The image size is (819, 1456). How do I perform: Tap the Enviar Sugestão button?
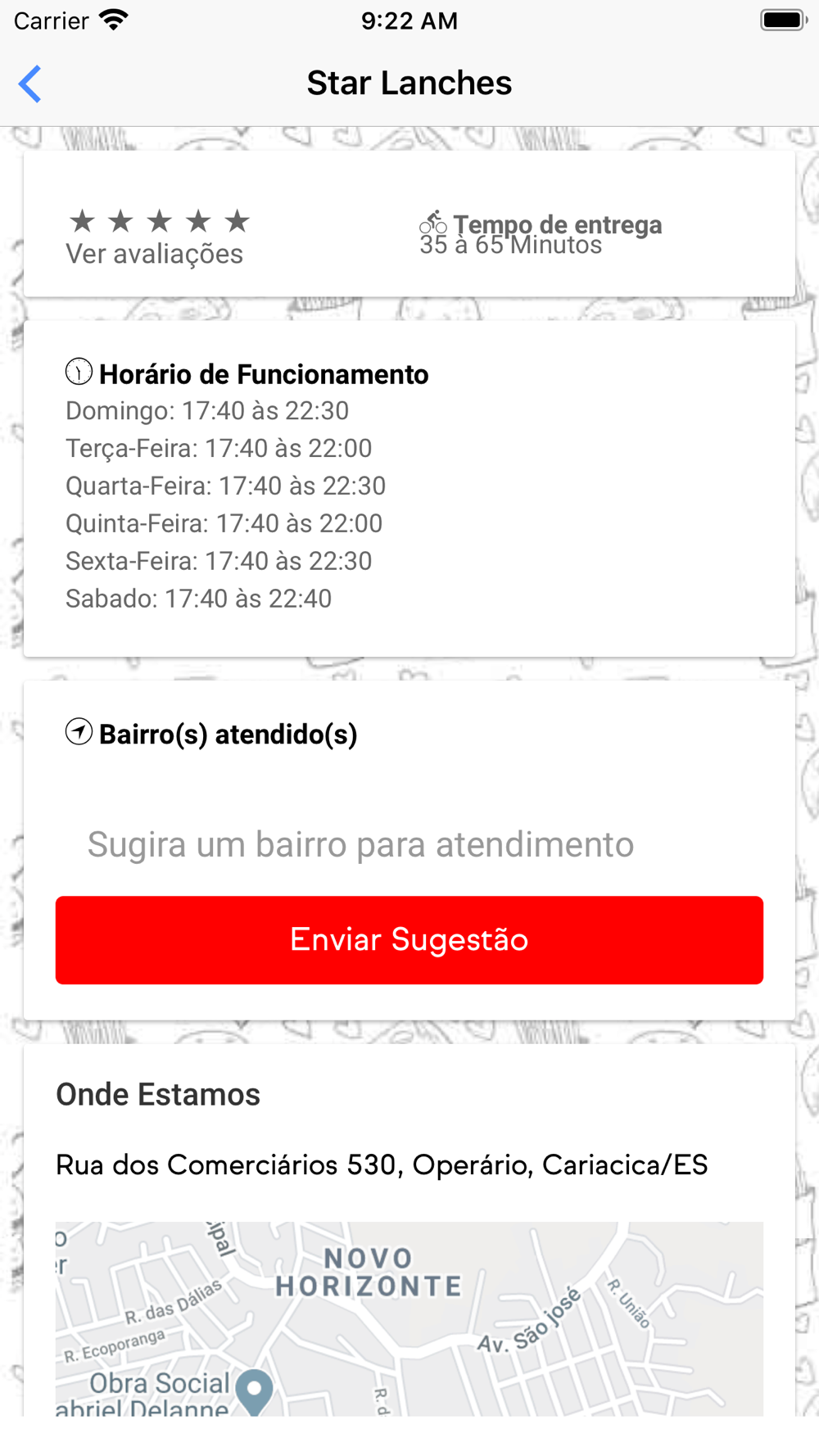(x=409, y=940)
